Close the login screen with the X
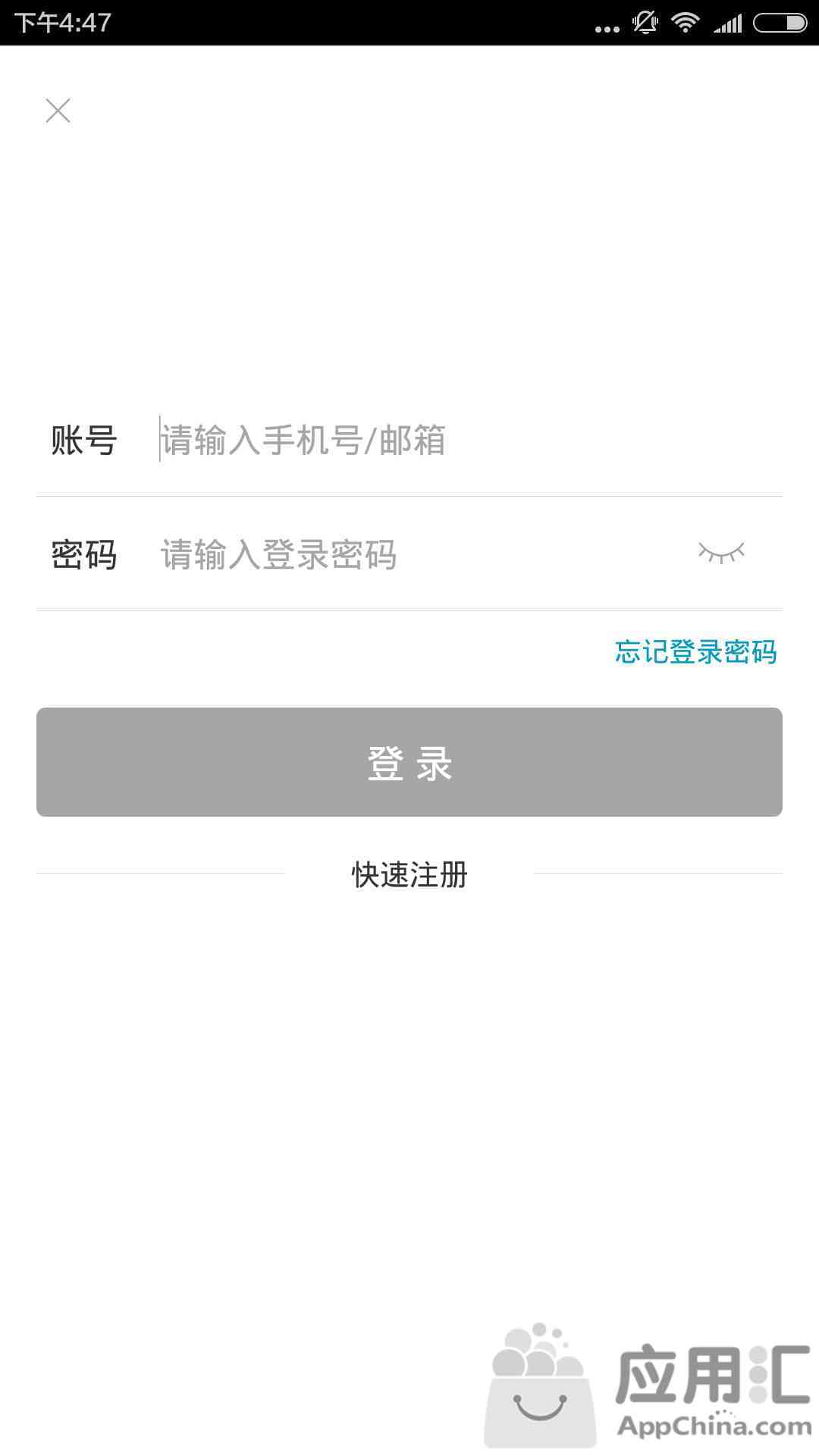 (x=58, y=111)
